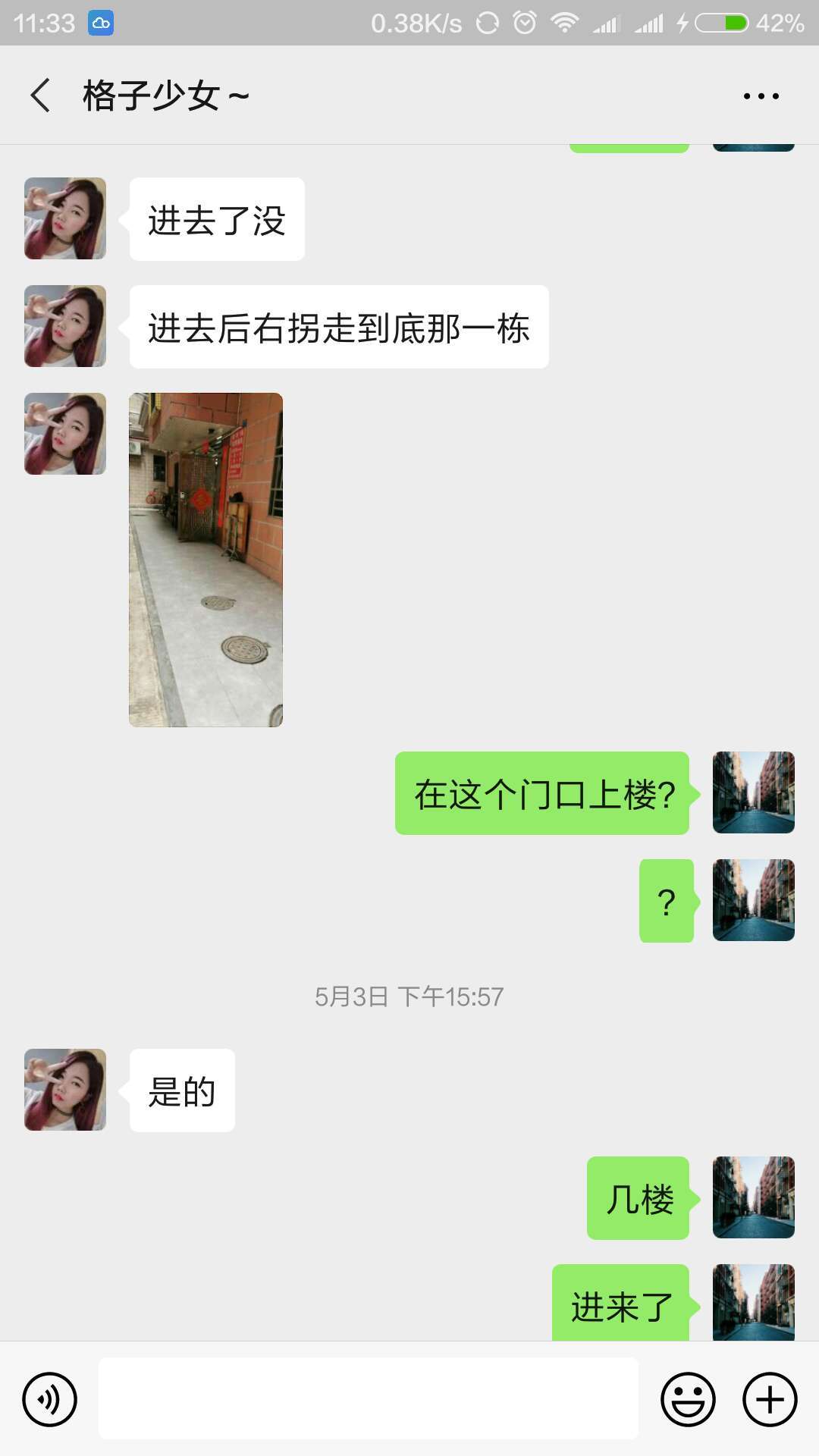Open my avatar beside 在这个门口上楼?
The image size is (819, 1456).
tap(753, 792)
